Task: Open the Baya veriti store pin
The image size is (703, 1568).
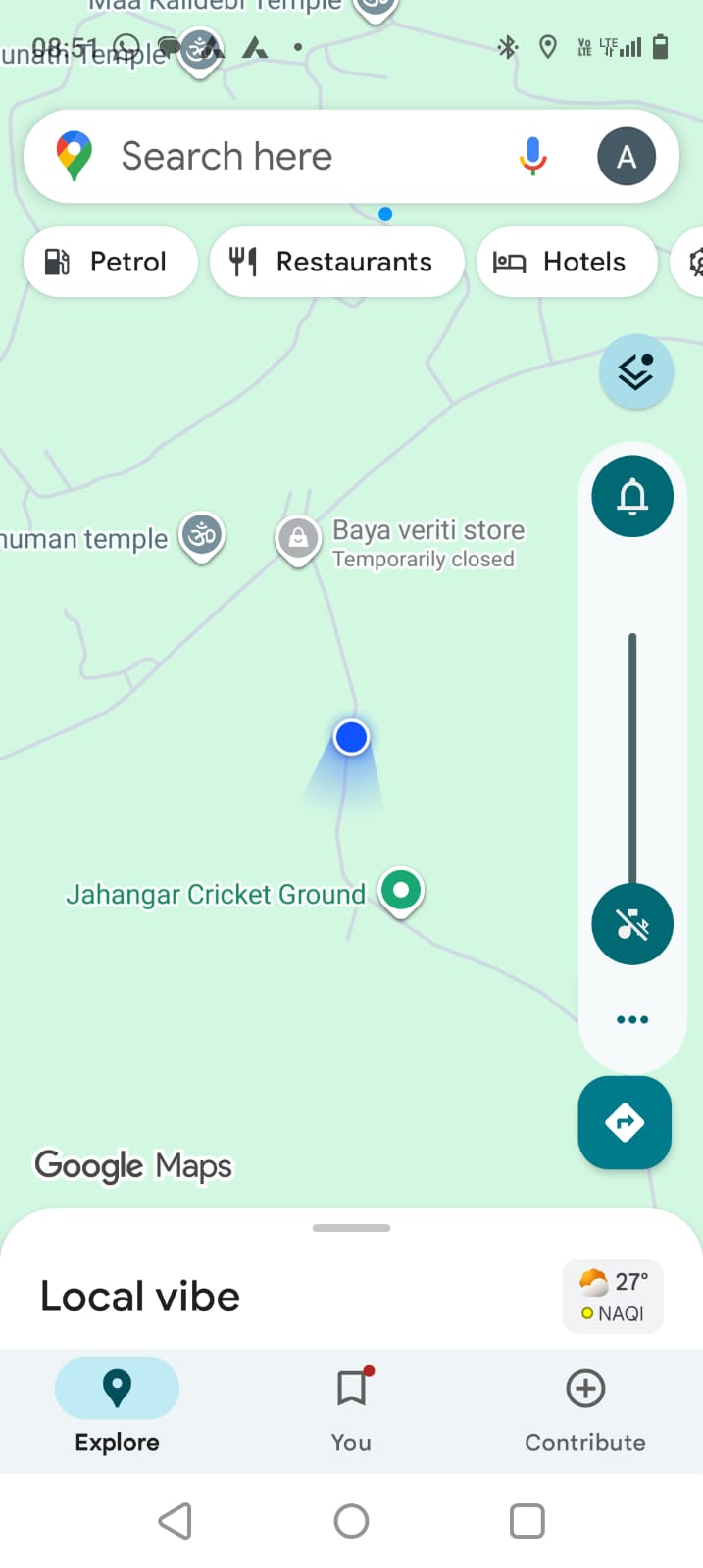Action: click(x=298, y=538)
